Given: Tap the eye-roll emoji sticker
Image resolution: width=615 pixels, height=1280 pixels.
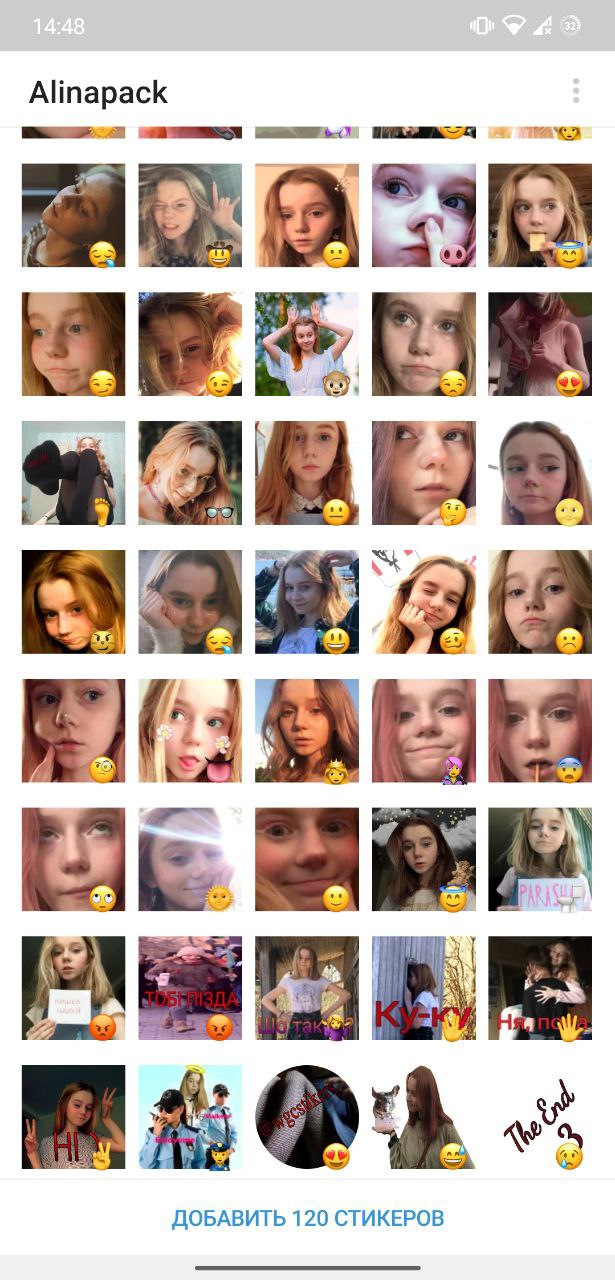Looking at the screenshot, I should [73, 859].
